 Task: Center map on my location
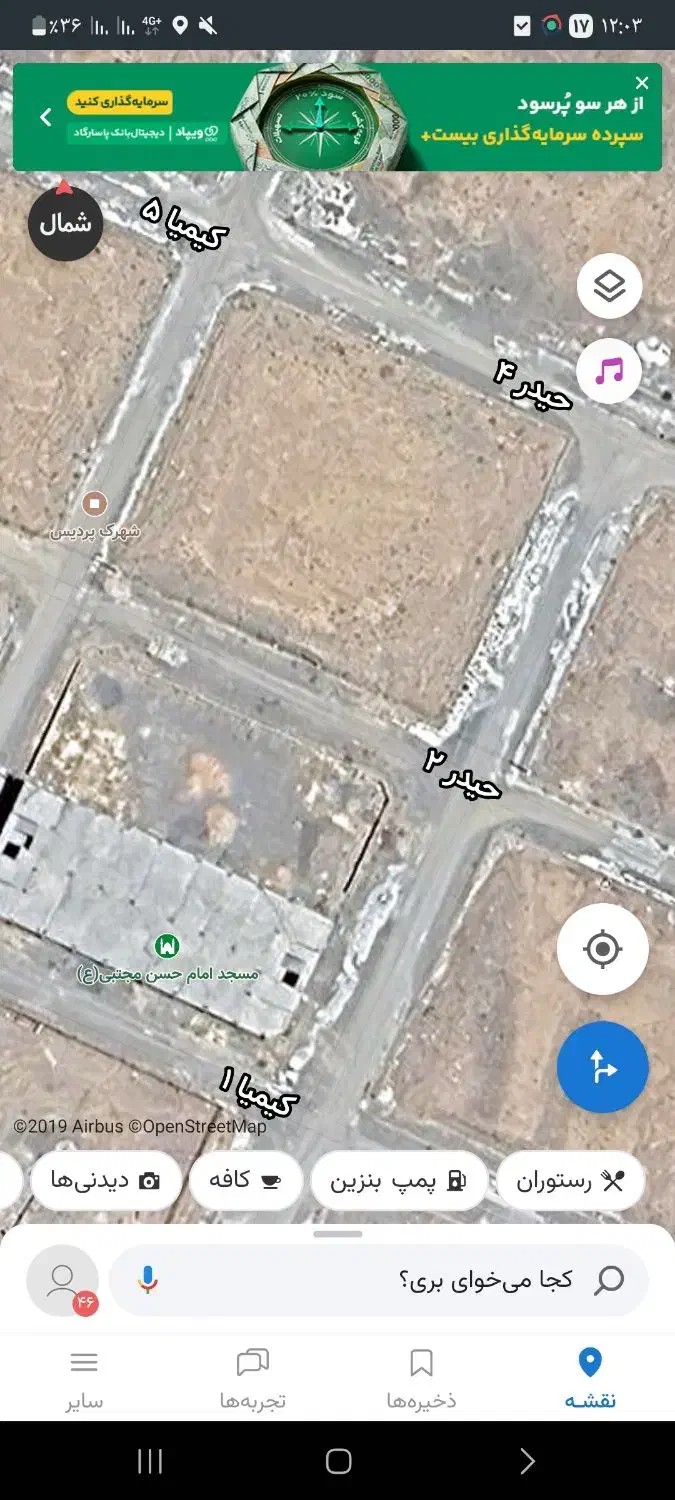602,949
